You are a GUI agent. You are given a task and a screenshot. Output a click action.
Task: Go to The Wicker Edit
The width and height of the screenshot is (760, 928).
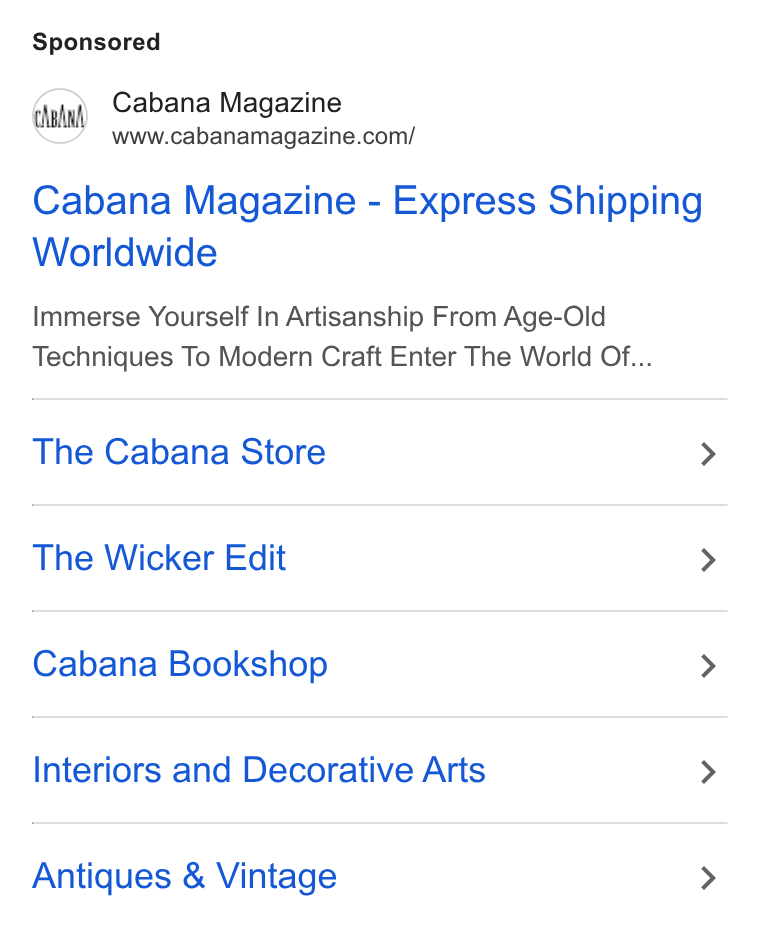point(379,559)
